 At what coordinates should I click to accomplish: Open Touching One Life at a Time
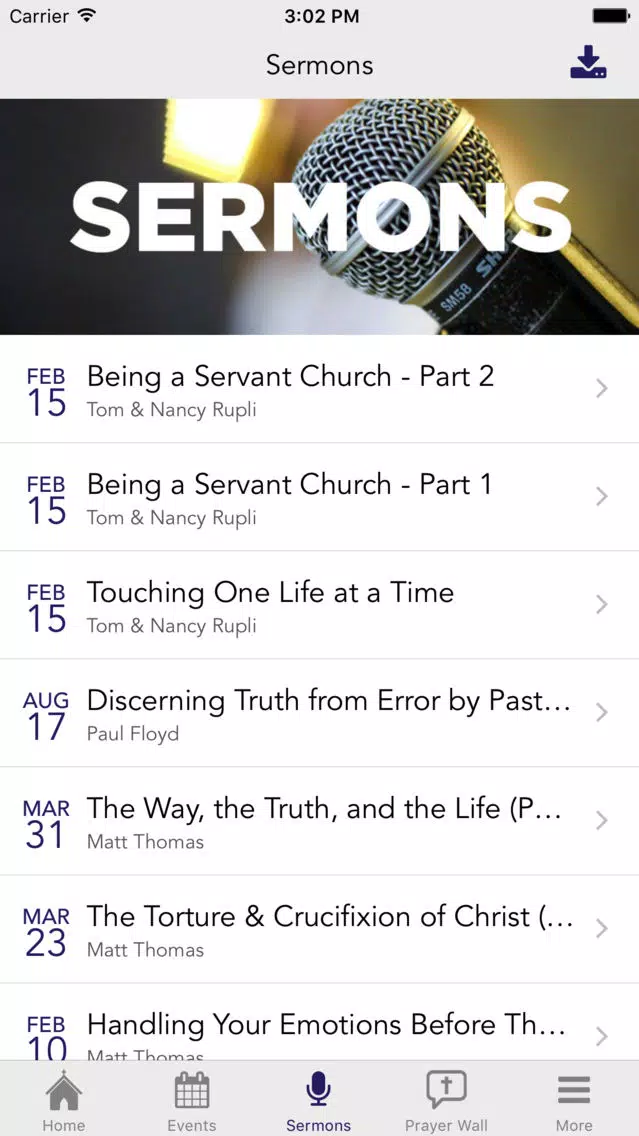(320, 605)
